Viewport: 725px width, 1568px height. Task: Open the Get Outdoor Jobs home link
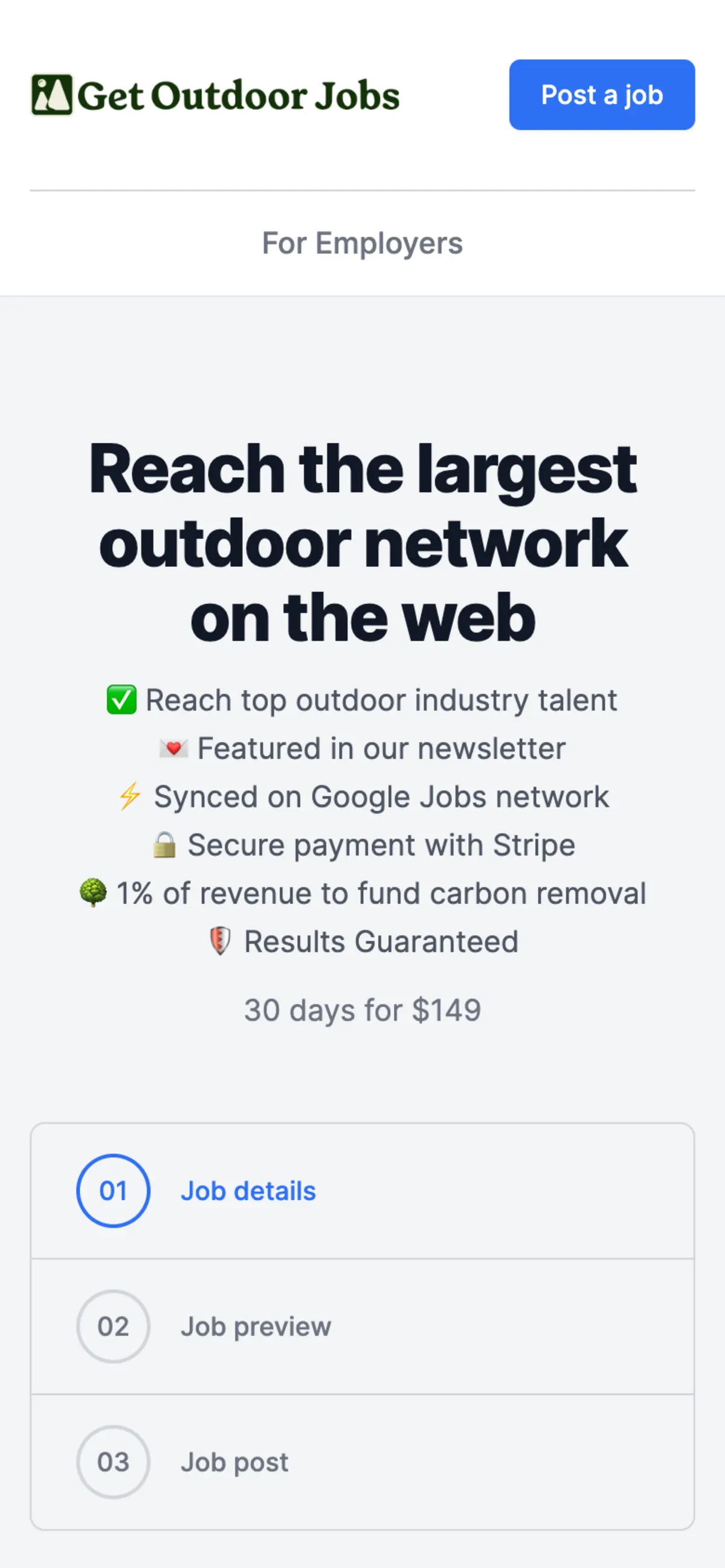pyautogui.click(x=215, y=95)
